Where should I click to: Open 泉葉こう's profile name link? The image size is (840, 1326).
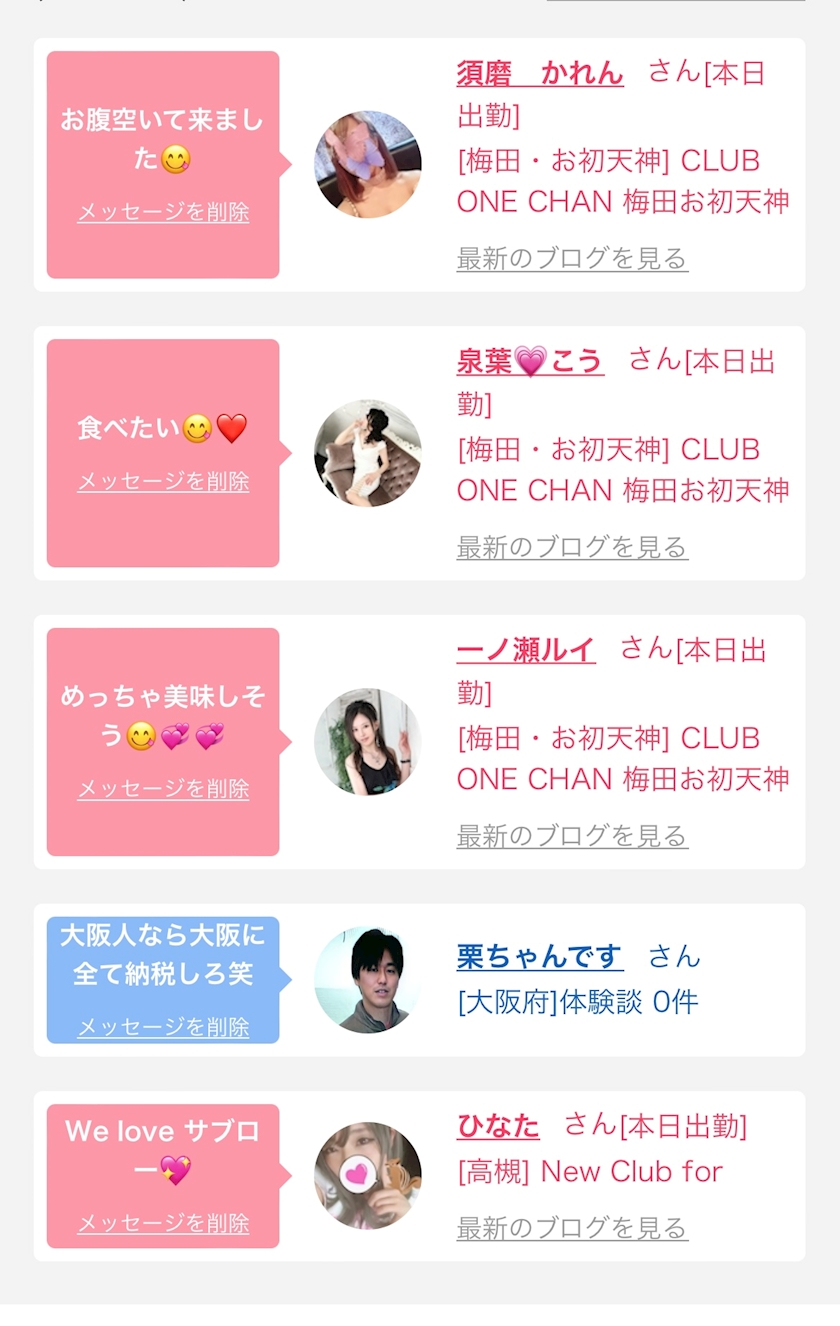[530, 361]
